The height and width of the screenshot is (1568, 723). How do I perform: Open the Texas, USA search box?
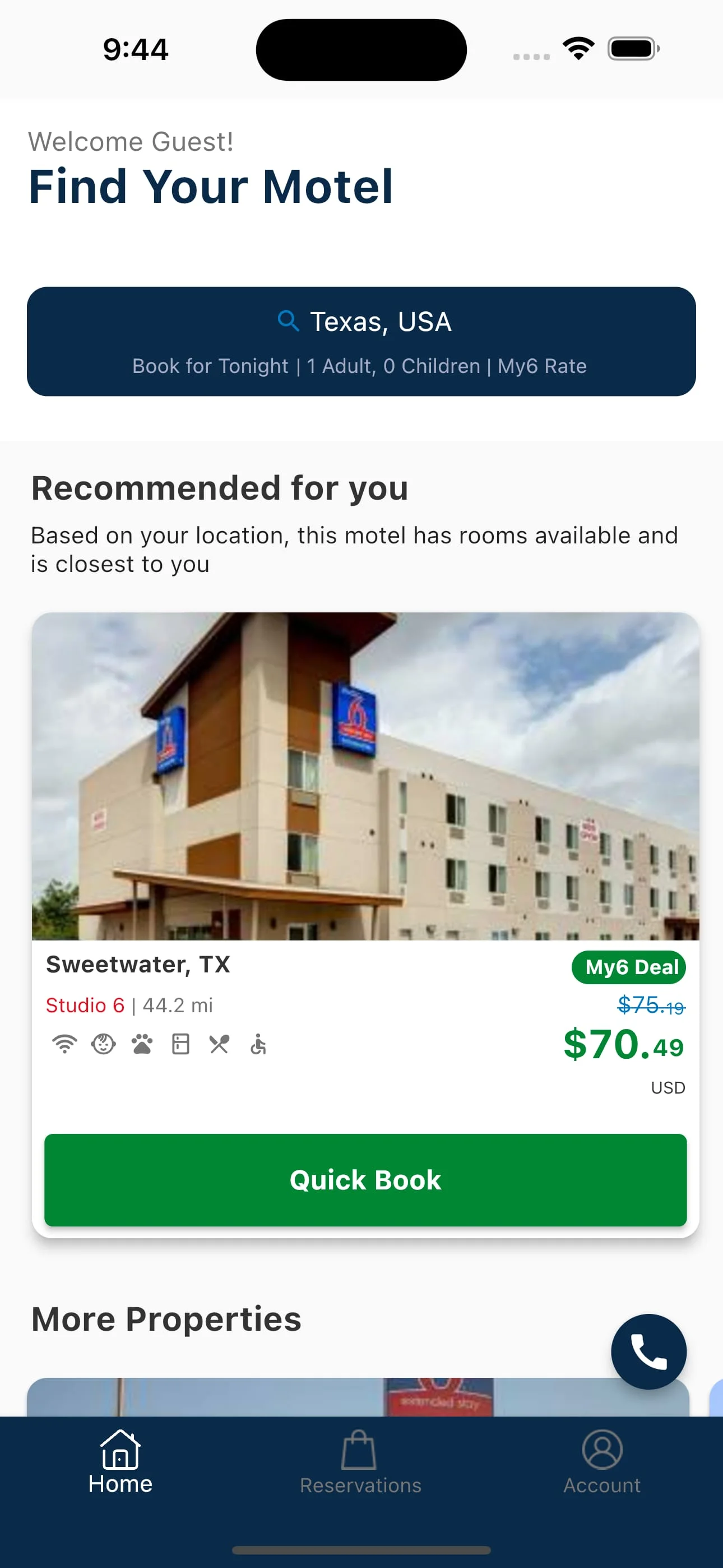tap(361, 341)
